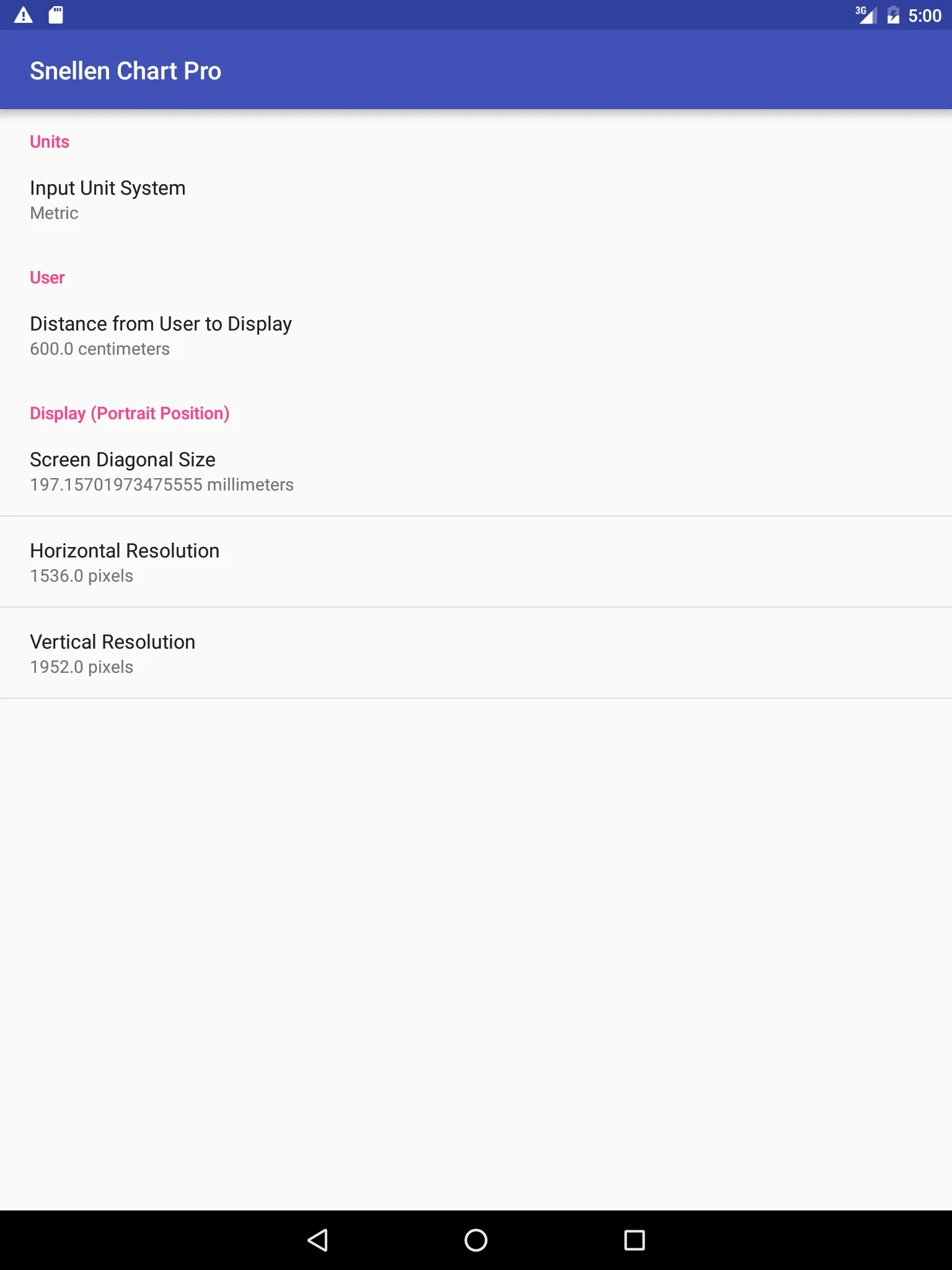Go back using the navigation bar
Image resolution: width=952 pixels, height=1270 pixels.
317,1240
